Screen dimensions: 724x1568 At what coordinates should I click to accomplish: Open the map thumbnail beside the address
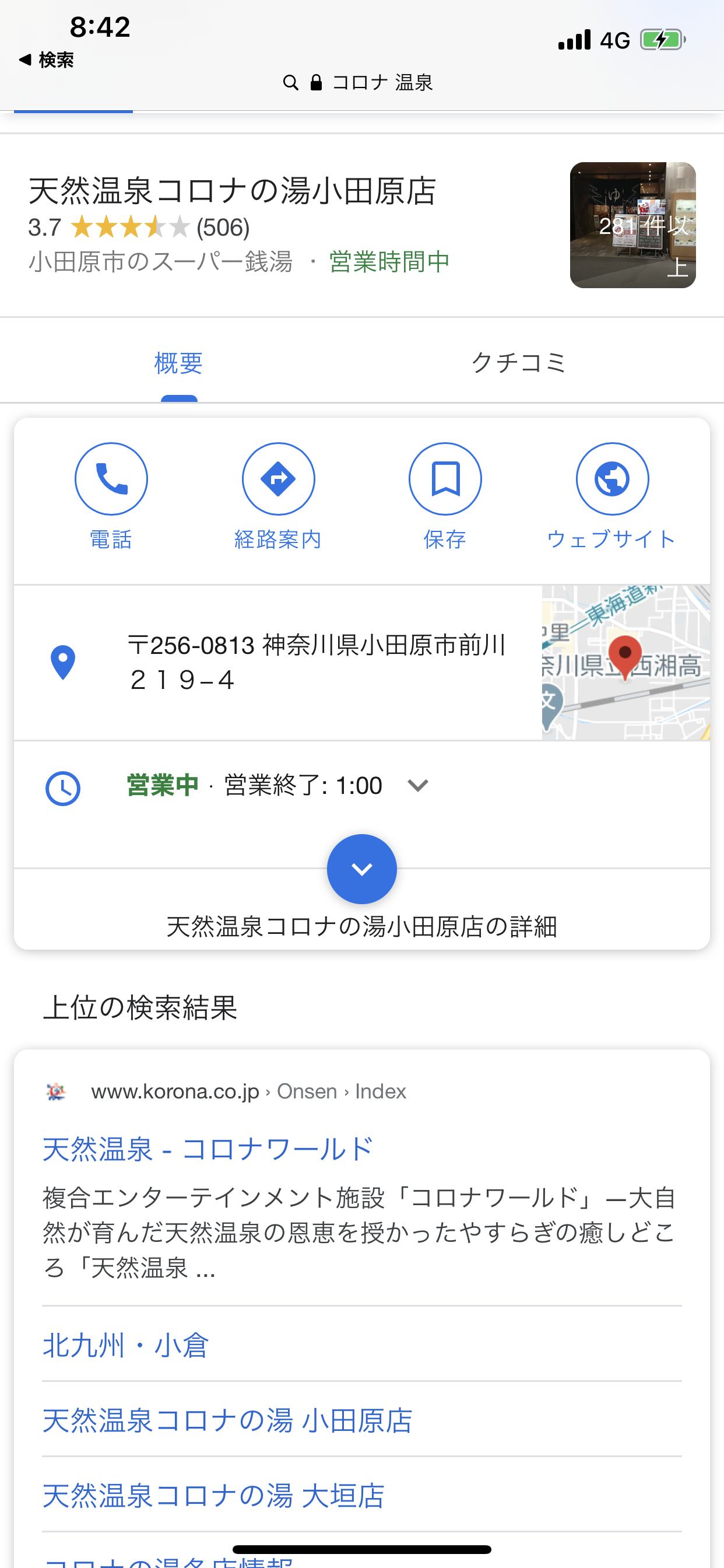pos(625,663)
